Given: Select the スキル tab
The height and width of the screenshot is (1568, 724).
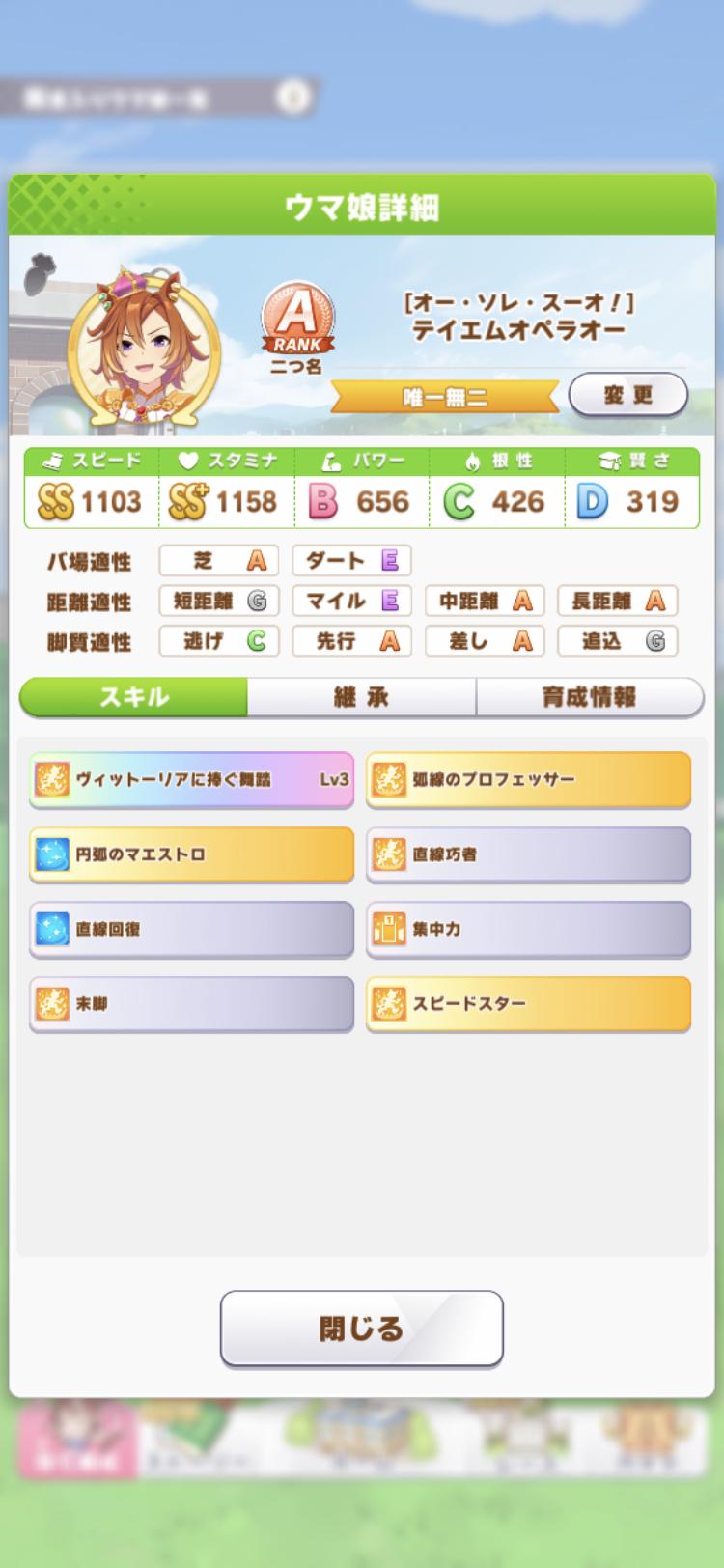Looking at the screenshot, I should pos(133,697).
